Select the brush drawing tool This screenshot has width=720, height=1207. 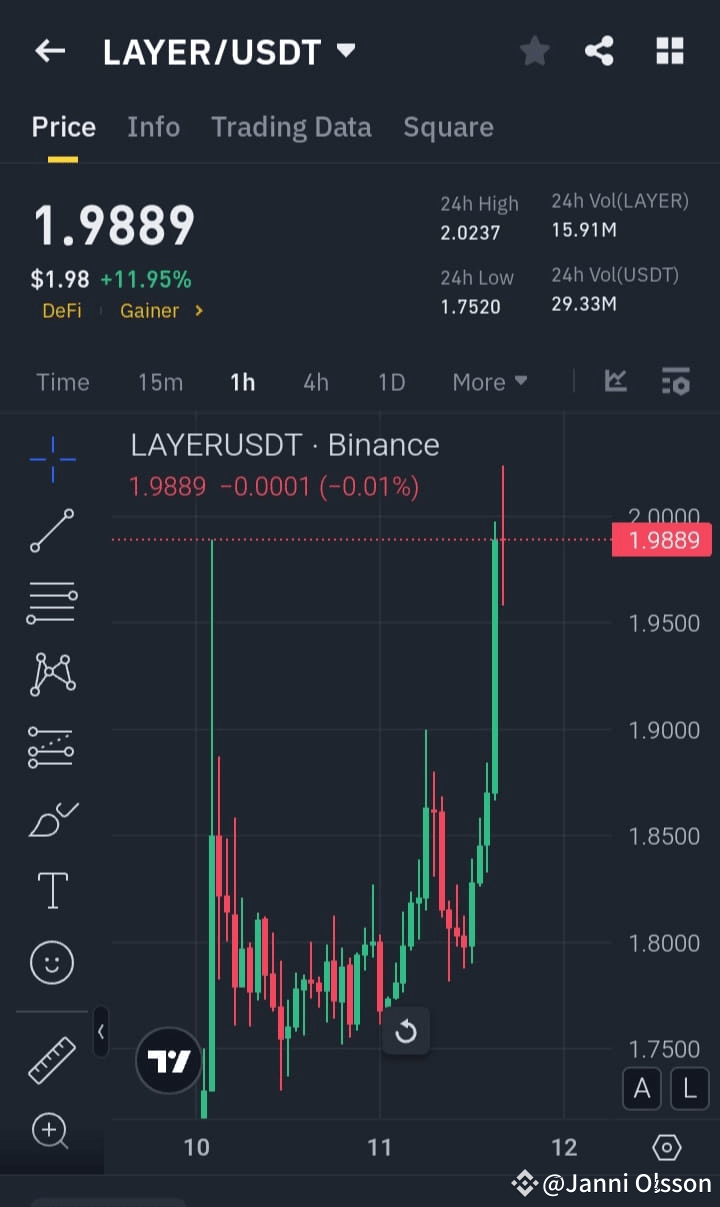point(52,818)
